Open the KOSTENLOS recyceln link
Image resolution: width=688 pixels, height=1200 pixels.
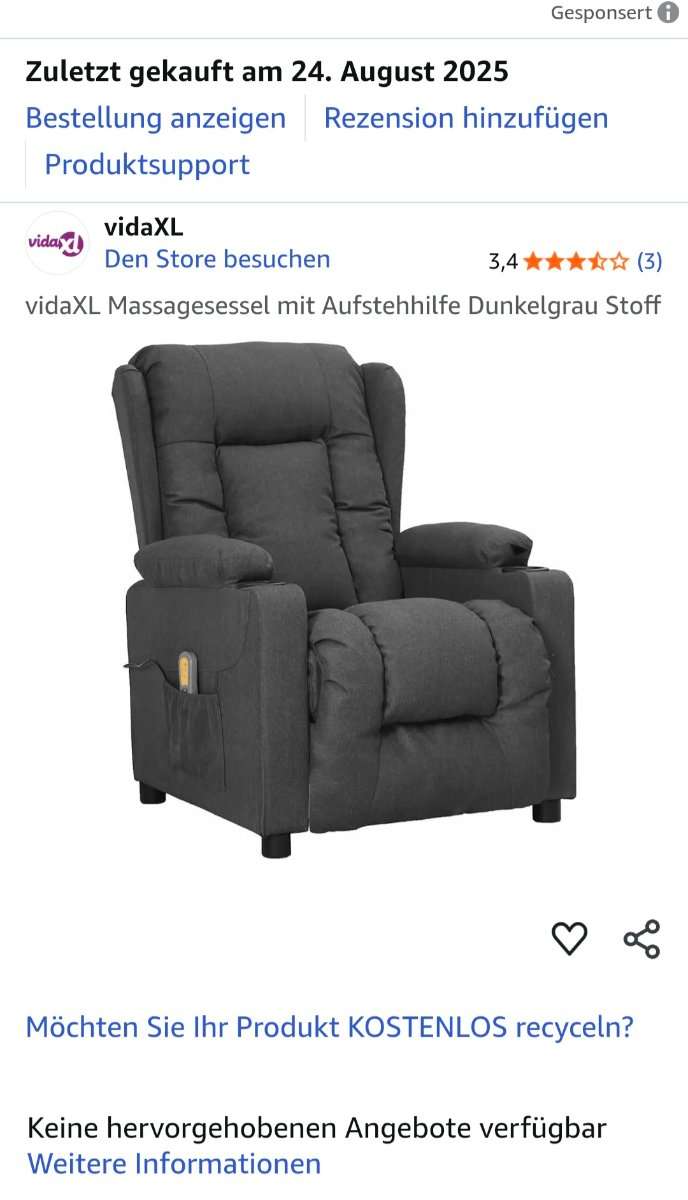[329, 1027]
